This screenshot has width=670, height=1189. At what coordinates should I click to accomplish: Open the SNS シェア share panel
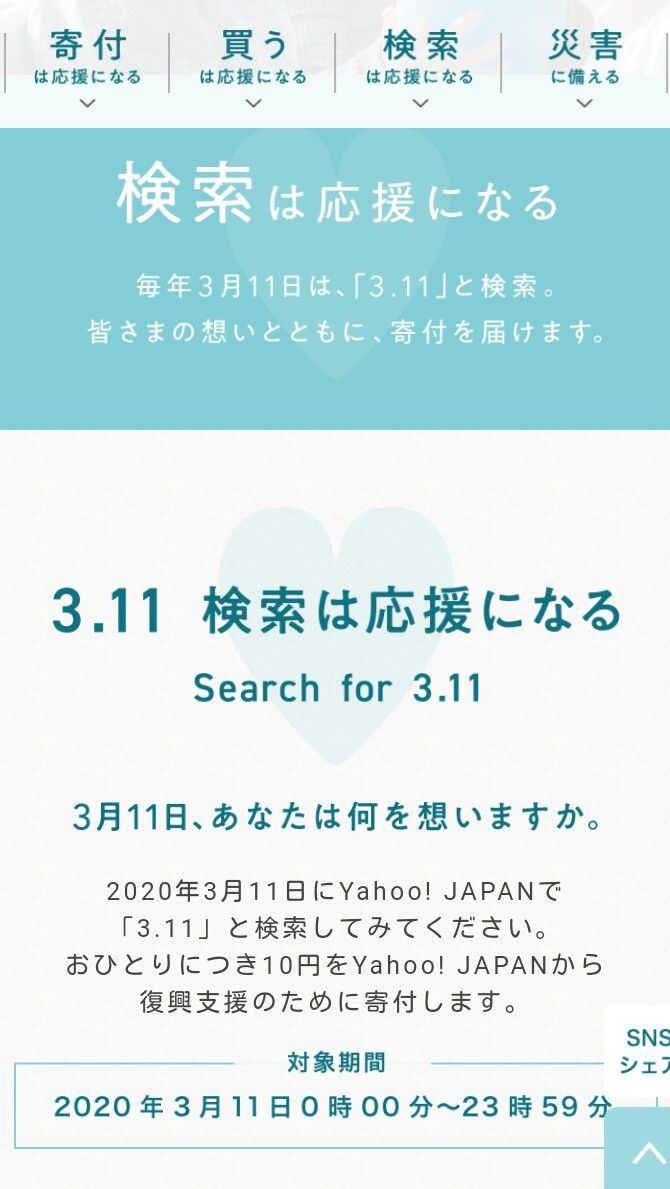click(640, 1051)
